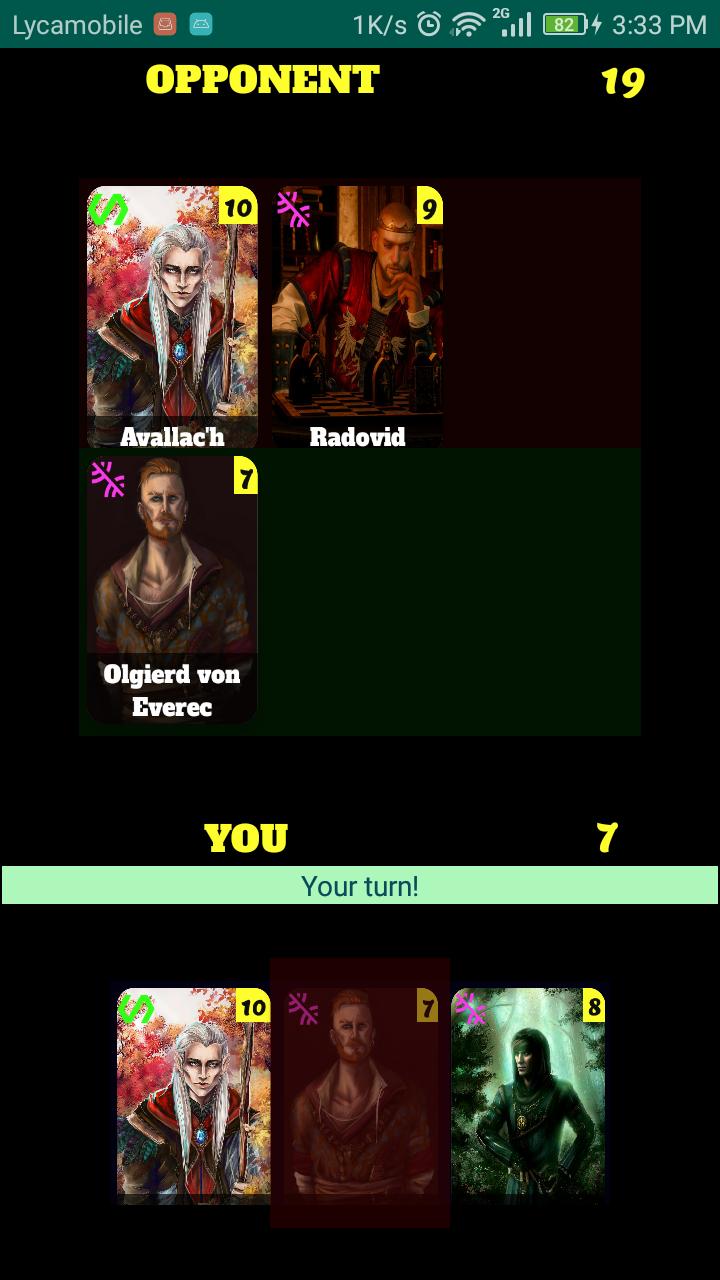This screenshot has height=1280, width=720.
Task: Inspect opponent's Radovid card on the board
Action: pos(357,317)
